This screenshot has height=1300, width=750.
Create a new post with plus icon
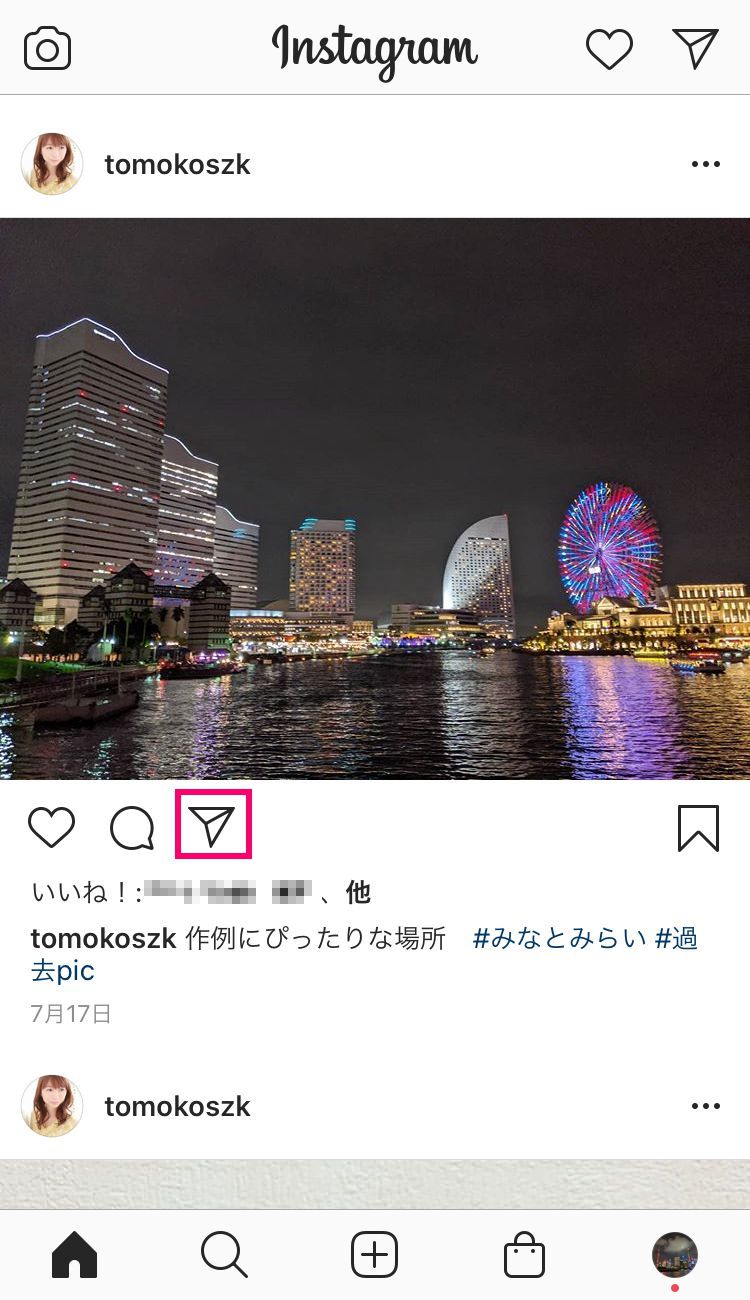point(375,1254)
